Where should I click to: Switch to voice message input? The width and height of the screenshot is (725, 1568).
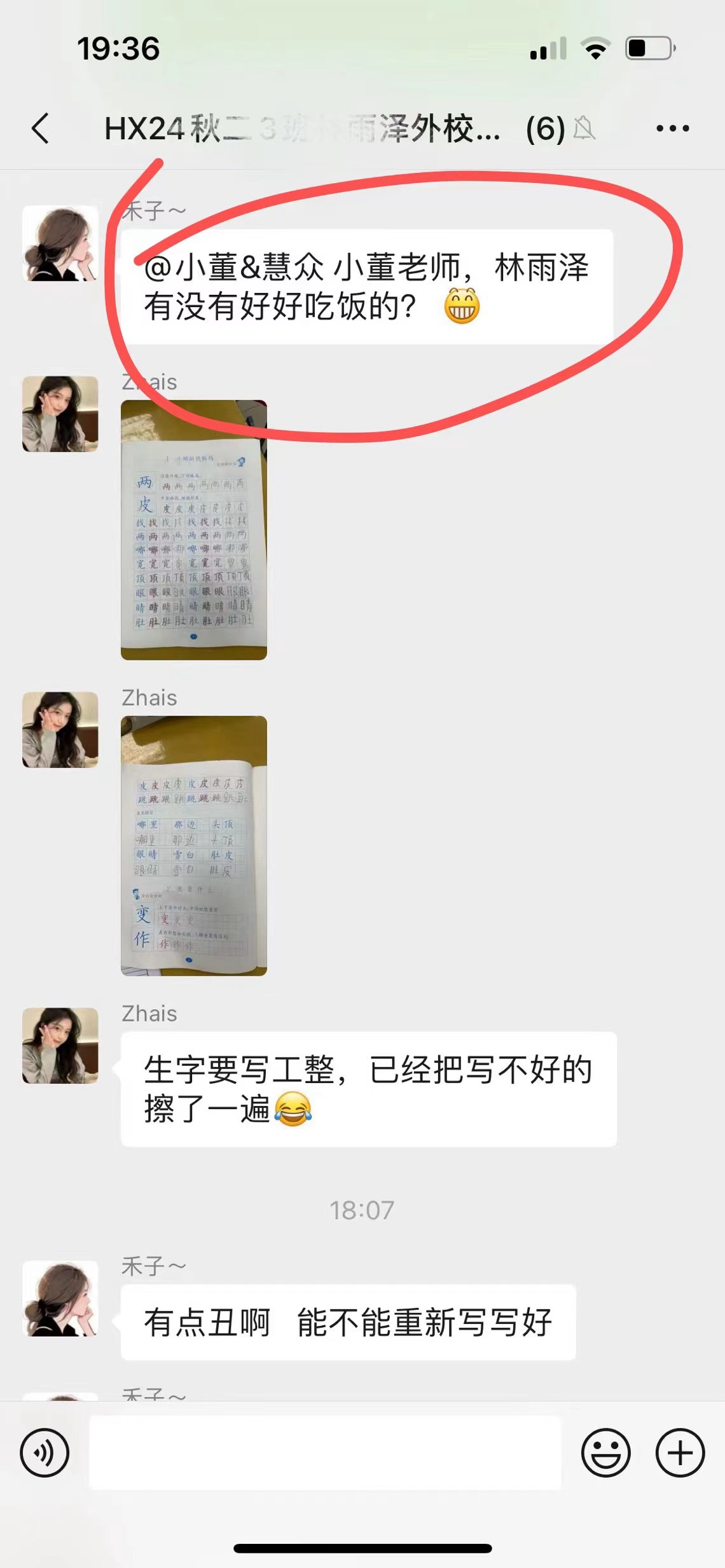[x=45, y=1453]
